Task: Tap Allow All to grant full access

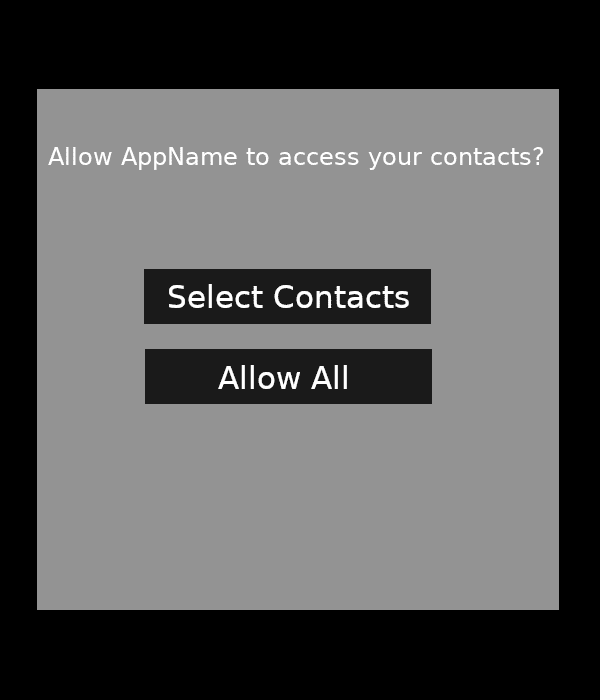Action: click(288, 377)
